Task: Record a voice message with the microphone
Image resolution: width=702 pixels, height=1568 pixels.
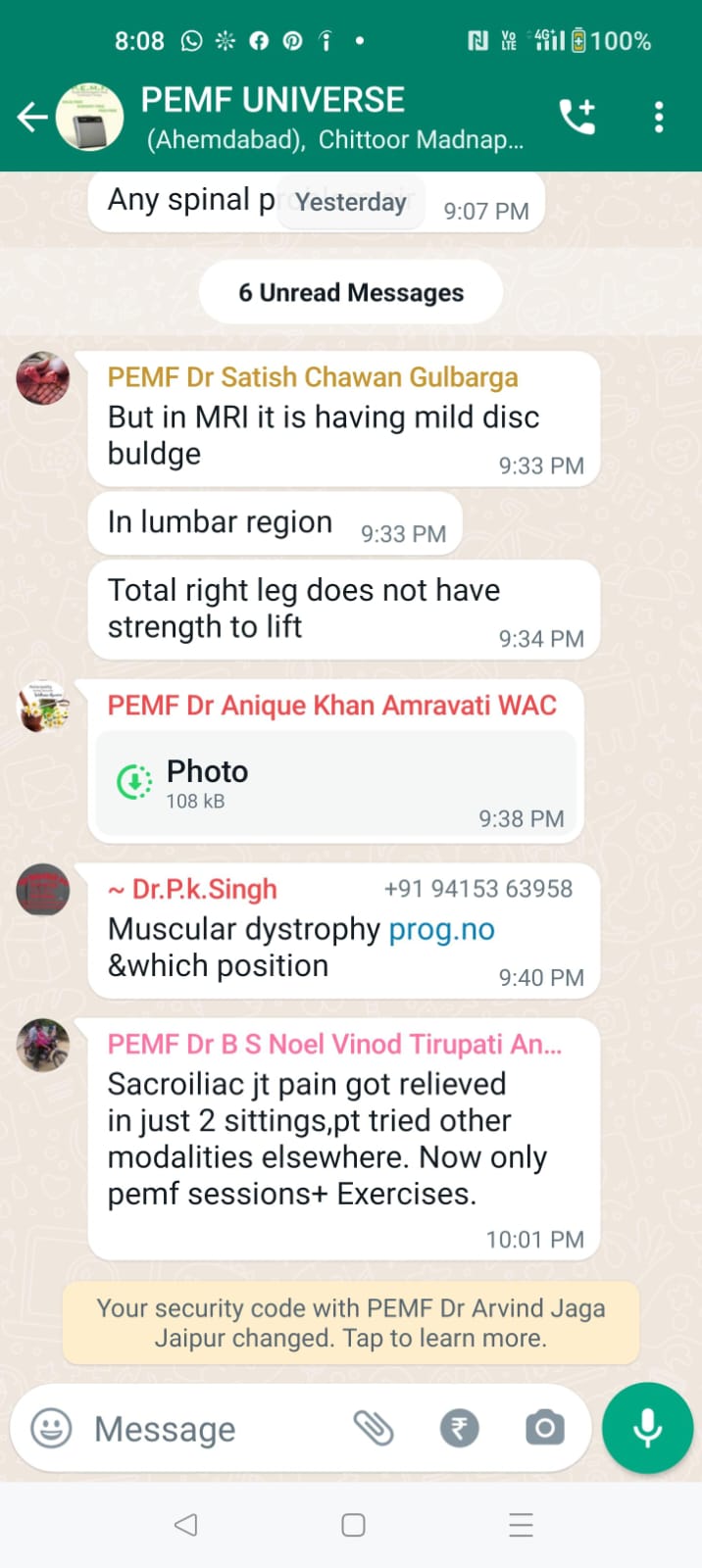Action: (x=647, y=1428)
